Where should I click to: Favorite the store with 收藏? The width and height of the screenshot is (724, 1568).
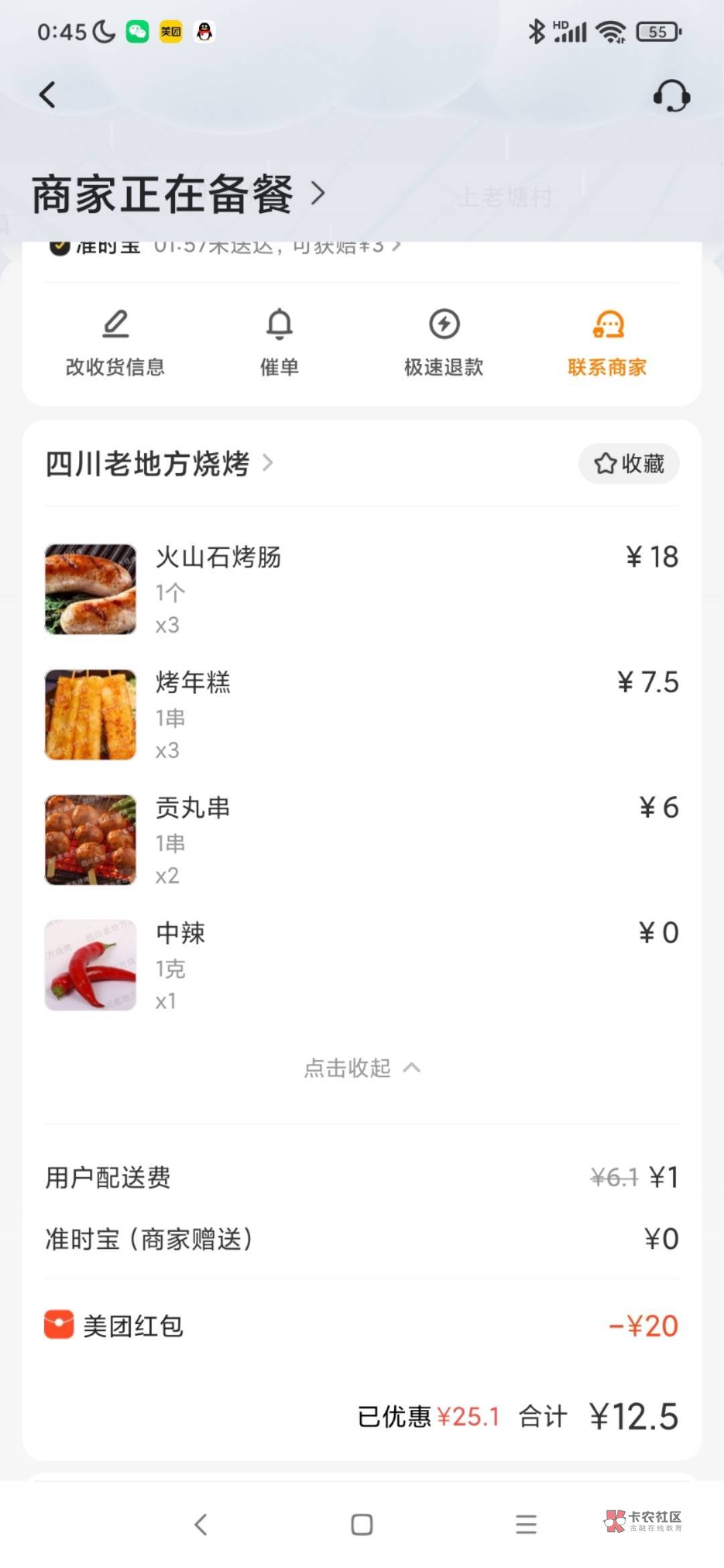pyautogui.click(x=629, y=464)
